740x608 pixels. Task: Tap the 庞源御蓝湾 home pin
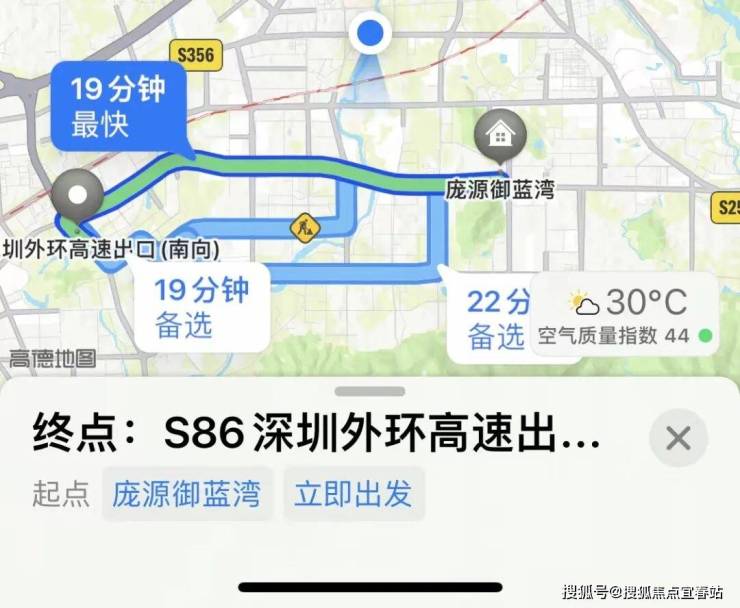[x=500, y=137]
